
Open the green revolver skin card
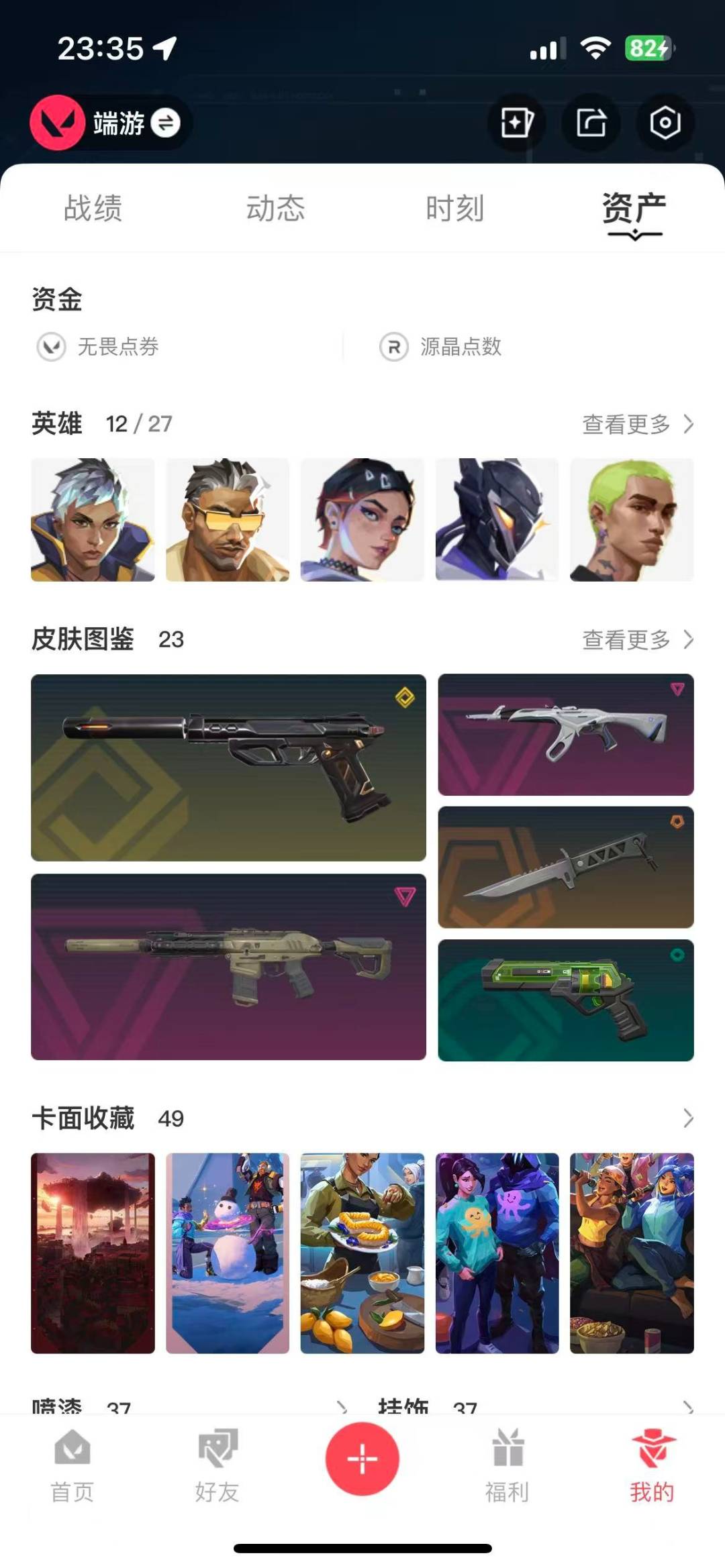[x=566, y=1000]
